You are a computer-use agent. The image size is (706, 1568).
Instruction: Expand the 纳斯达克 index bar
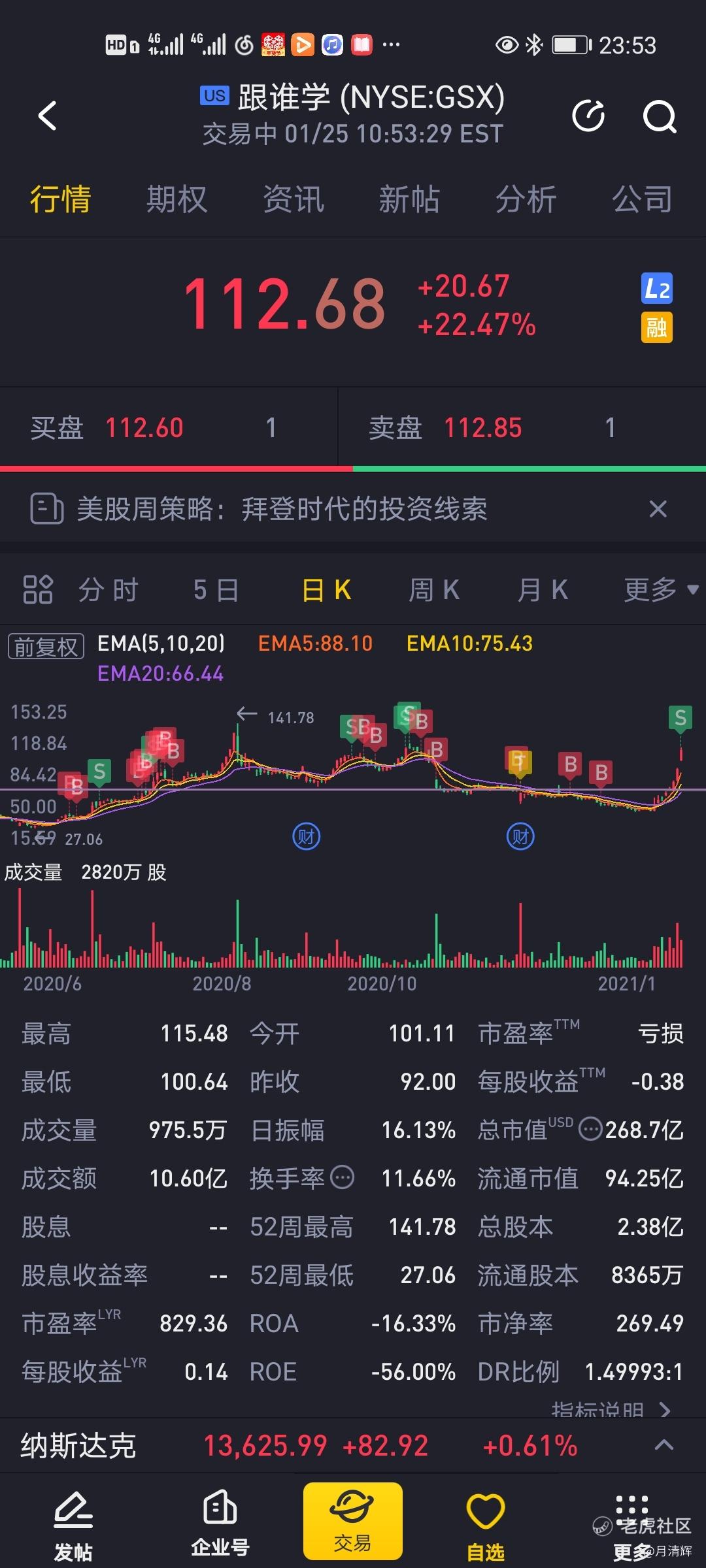click(664, 1445)
